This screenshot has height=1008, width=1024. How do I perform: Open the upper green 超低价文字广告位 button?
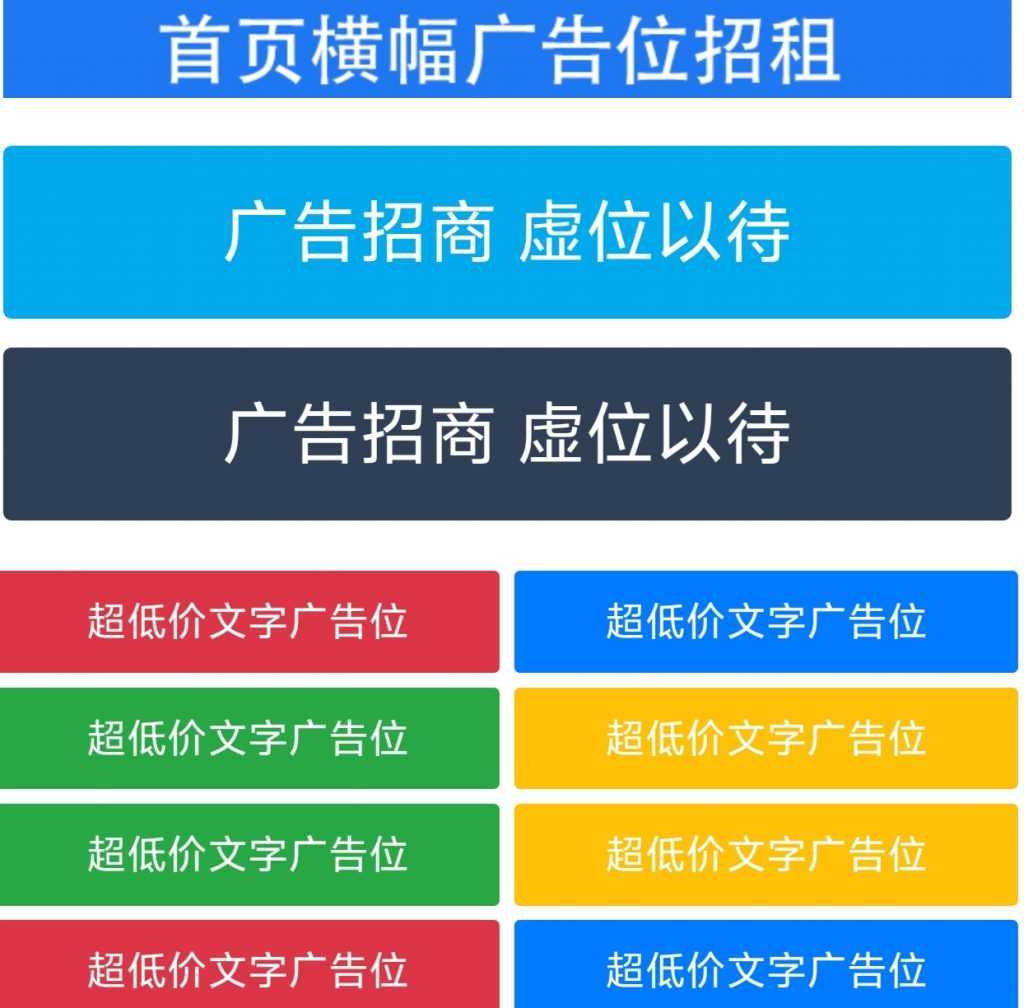pyautogui.click(x=249, y=738)
